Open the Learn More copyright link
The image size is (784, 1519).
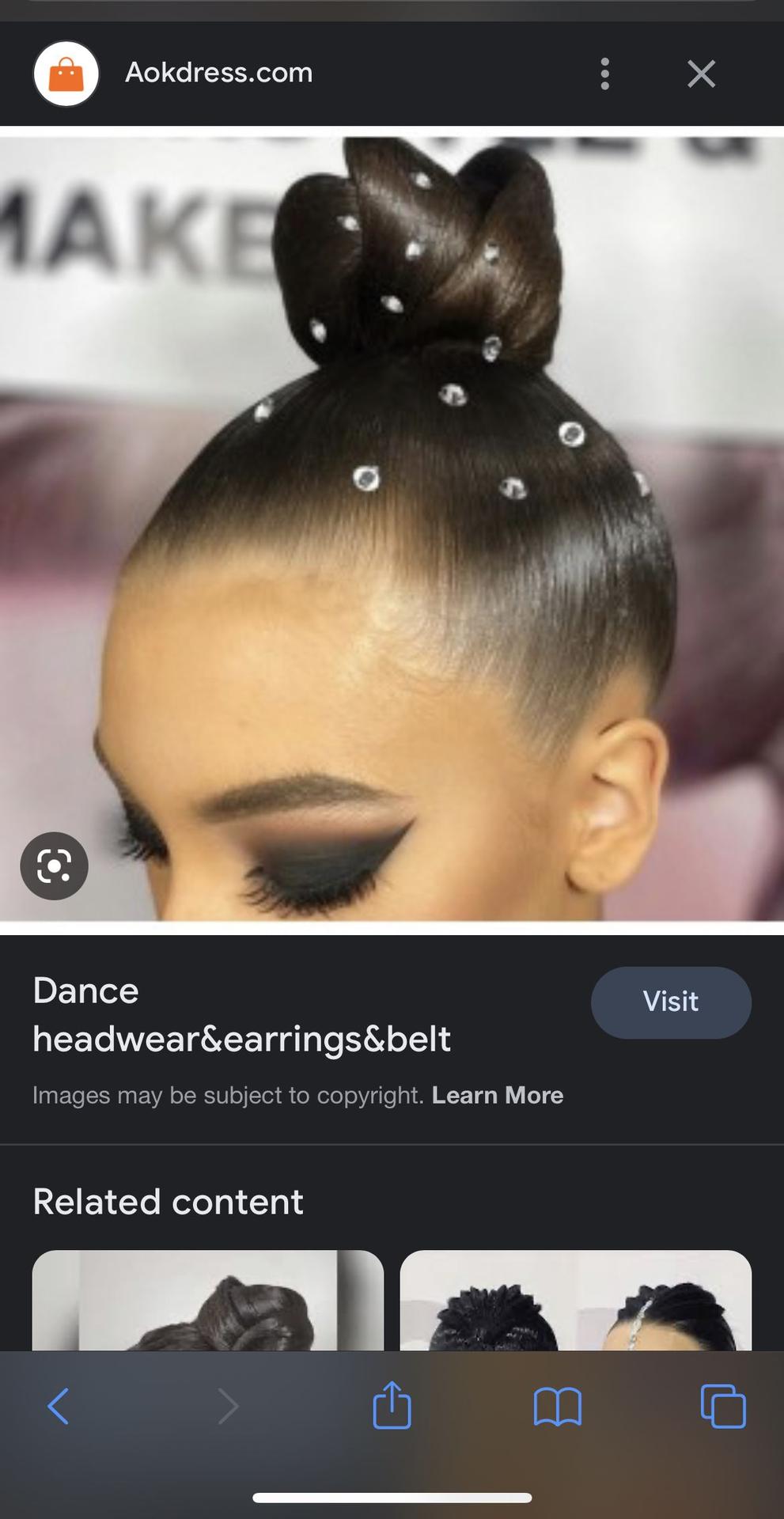click(x=498, y=1095)
